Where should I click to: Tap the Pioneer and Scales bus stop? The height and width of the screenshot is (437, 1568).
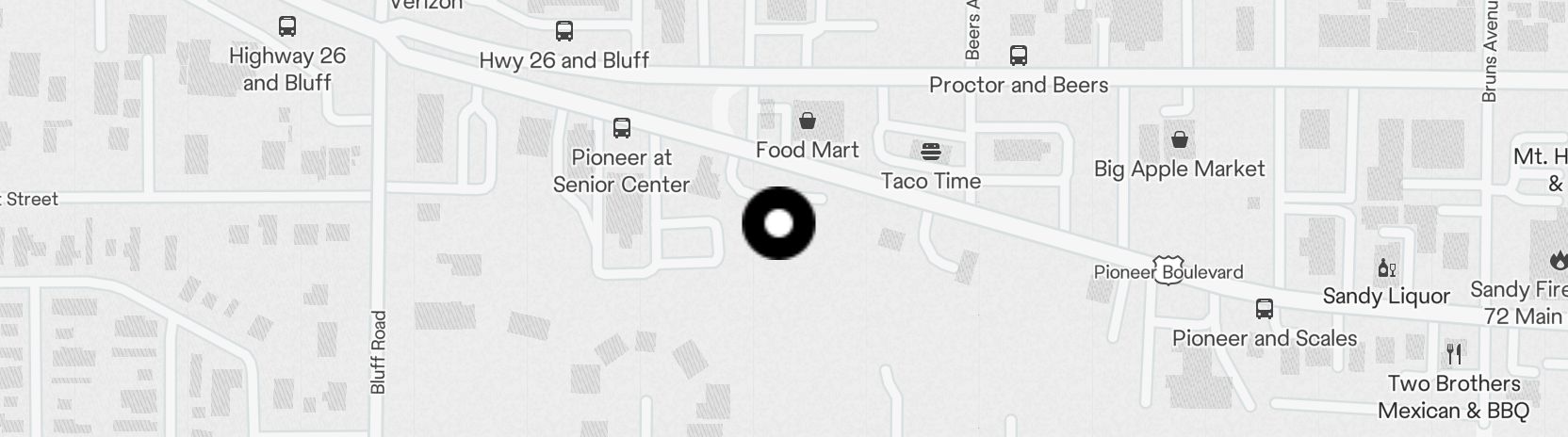[1265, 309]
